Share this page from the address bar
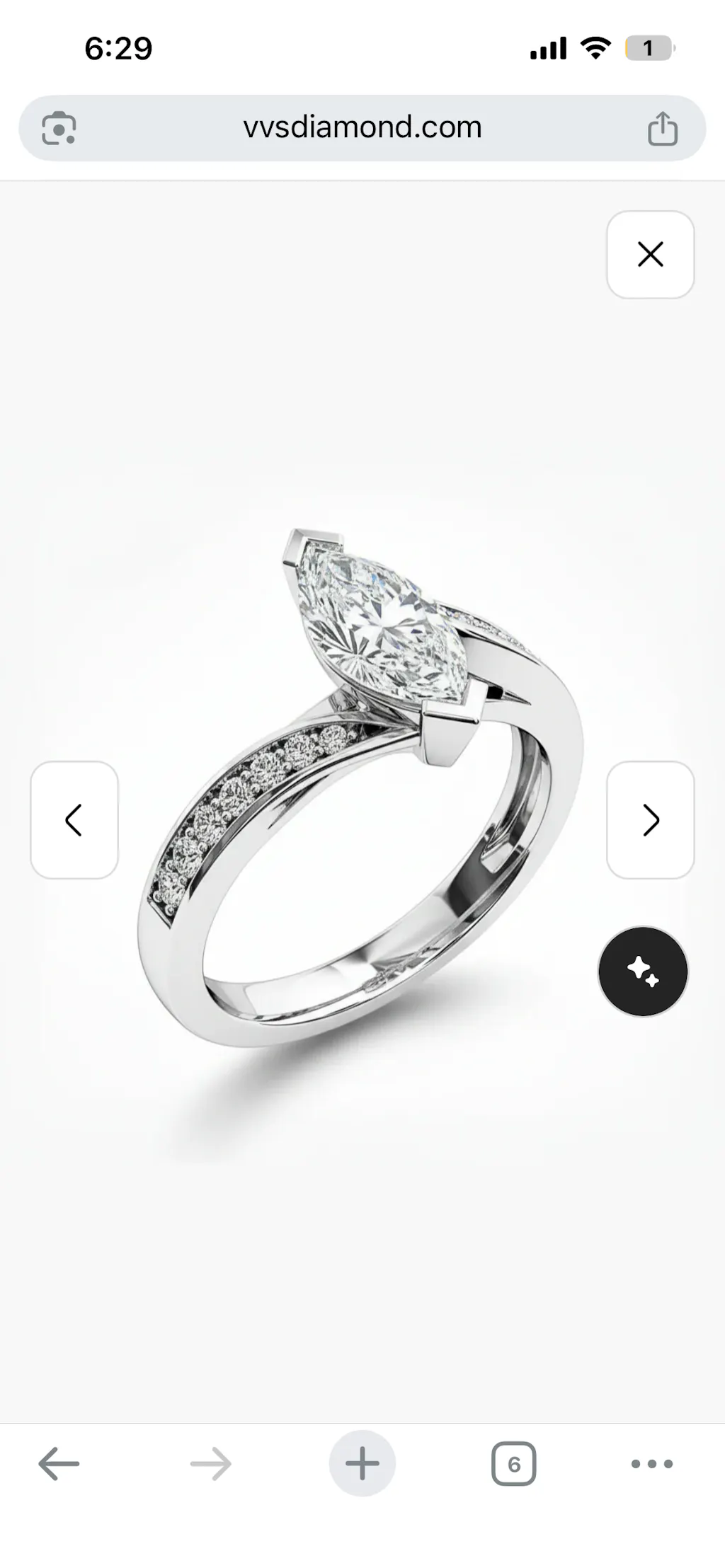This screenshot has height=1568, width=725. [x=663, y=129]
